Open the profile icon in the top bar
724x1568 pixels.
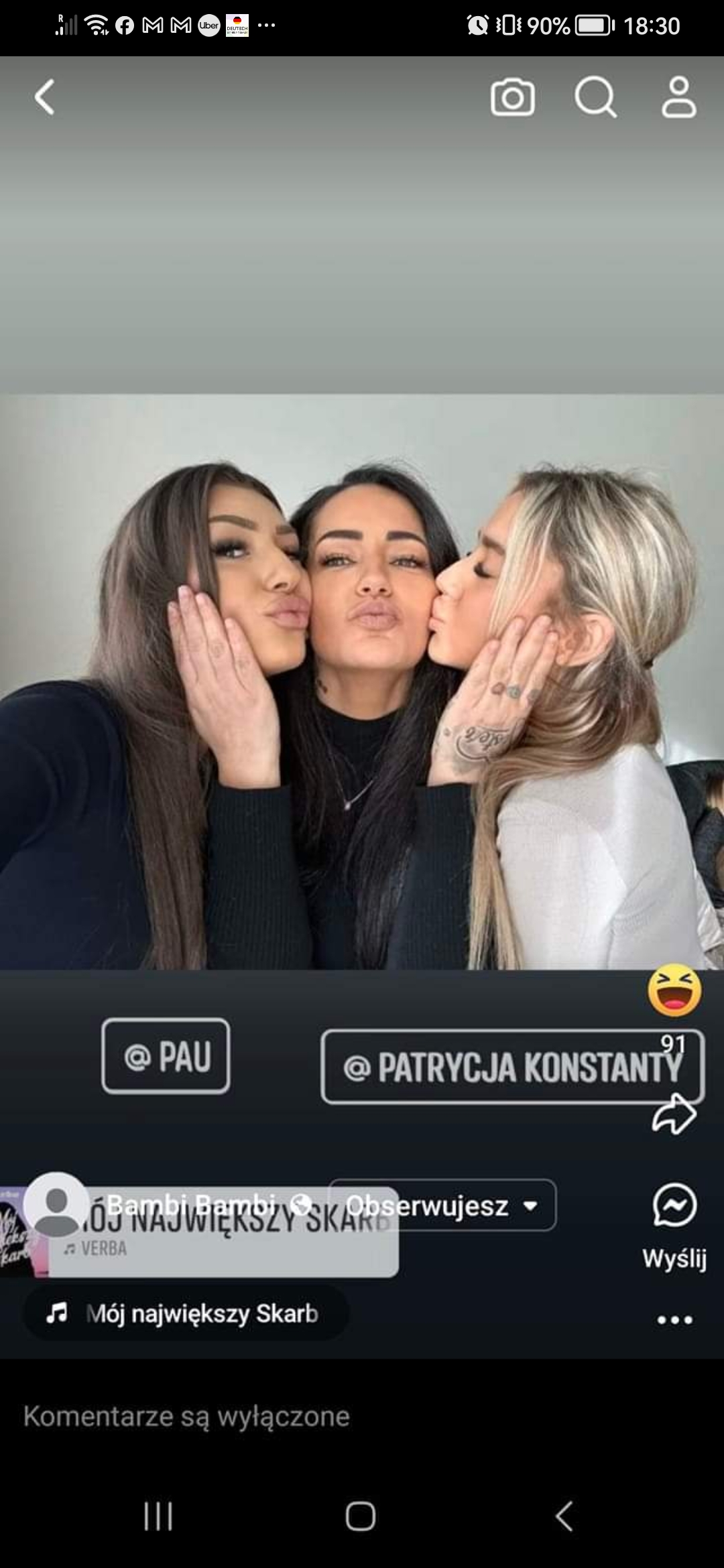point(678,98)
